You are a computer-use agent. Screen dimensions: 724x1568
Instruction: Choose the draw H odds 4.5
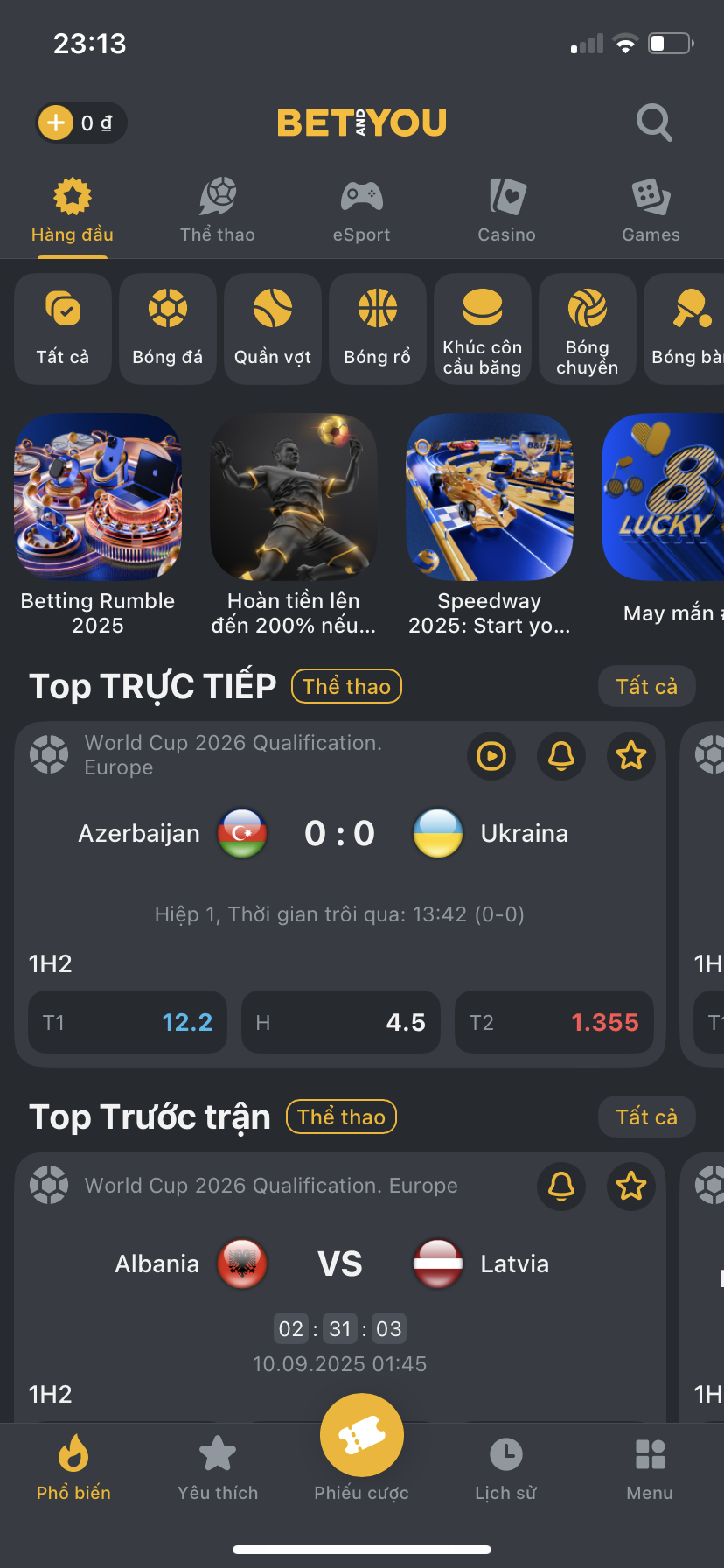(x=341, y=1022)
